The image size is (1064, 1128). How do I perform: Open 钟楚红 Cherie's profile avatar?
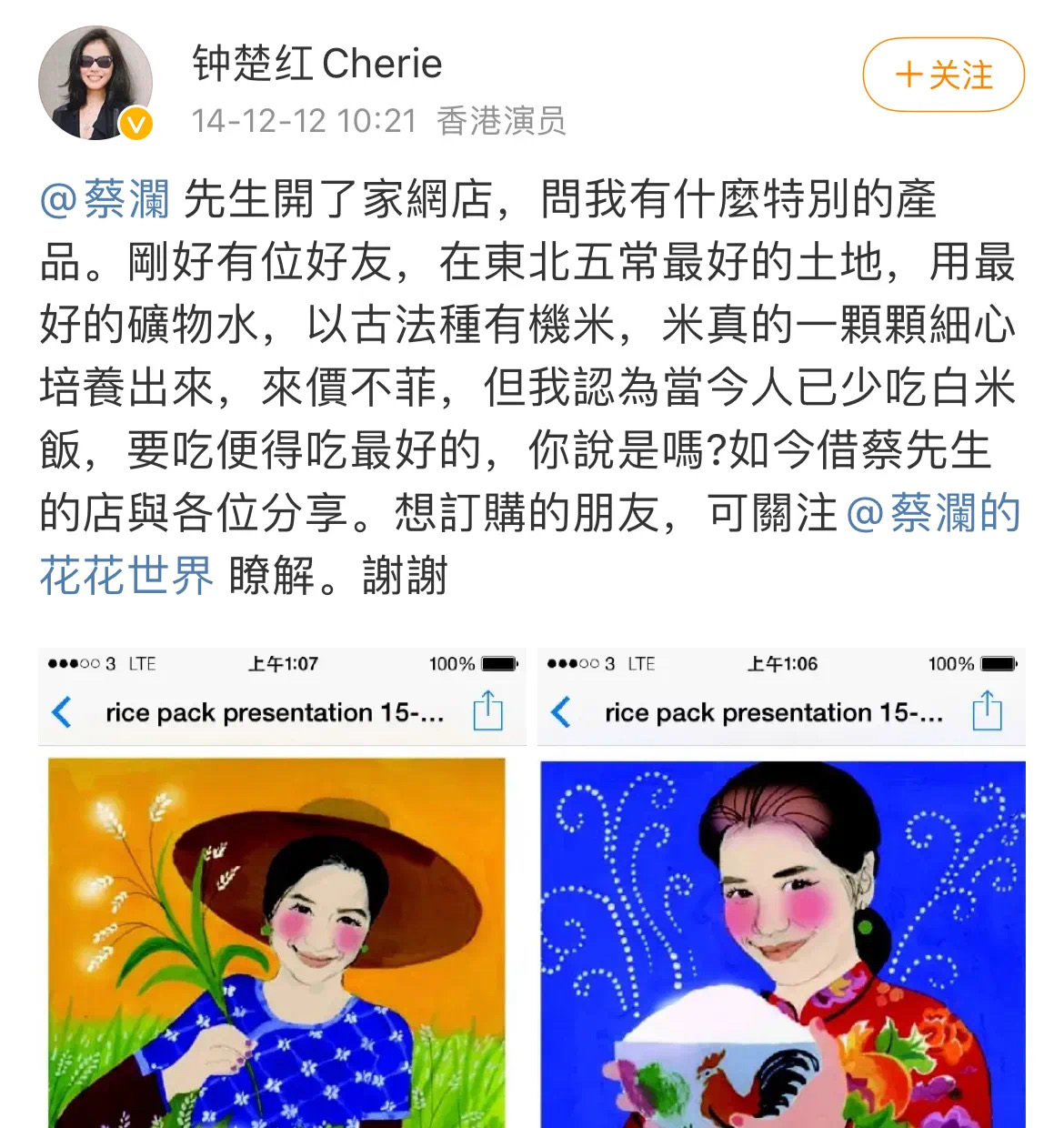pos(95,83)
